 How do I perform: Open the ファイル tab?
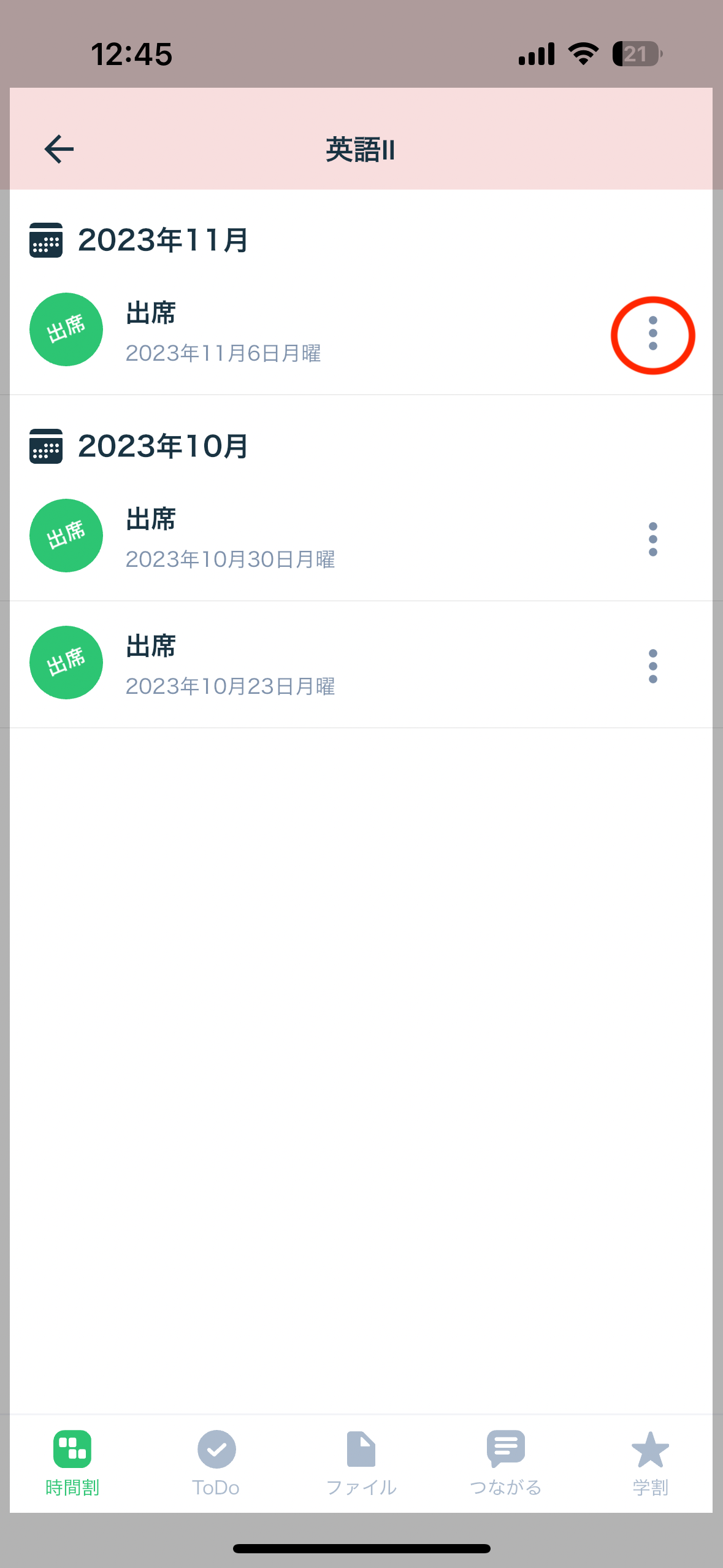click(x=361, y=1462)
